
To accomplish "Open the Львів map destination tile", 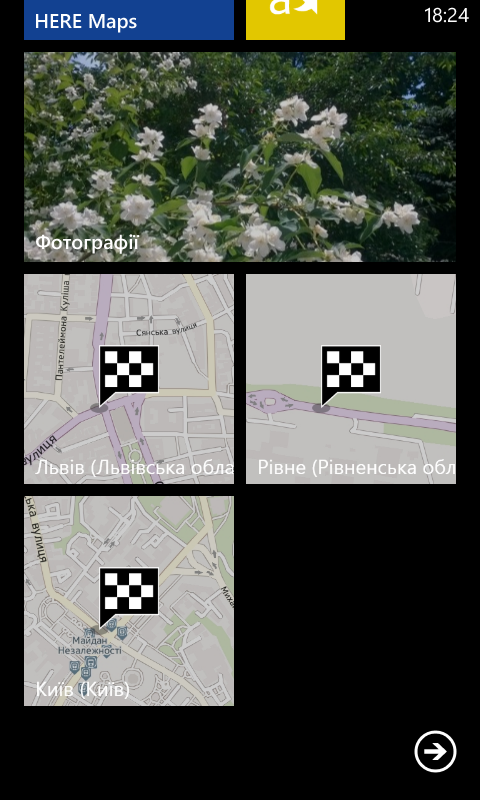I will tap(129, 379).
